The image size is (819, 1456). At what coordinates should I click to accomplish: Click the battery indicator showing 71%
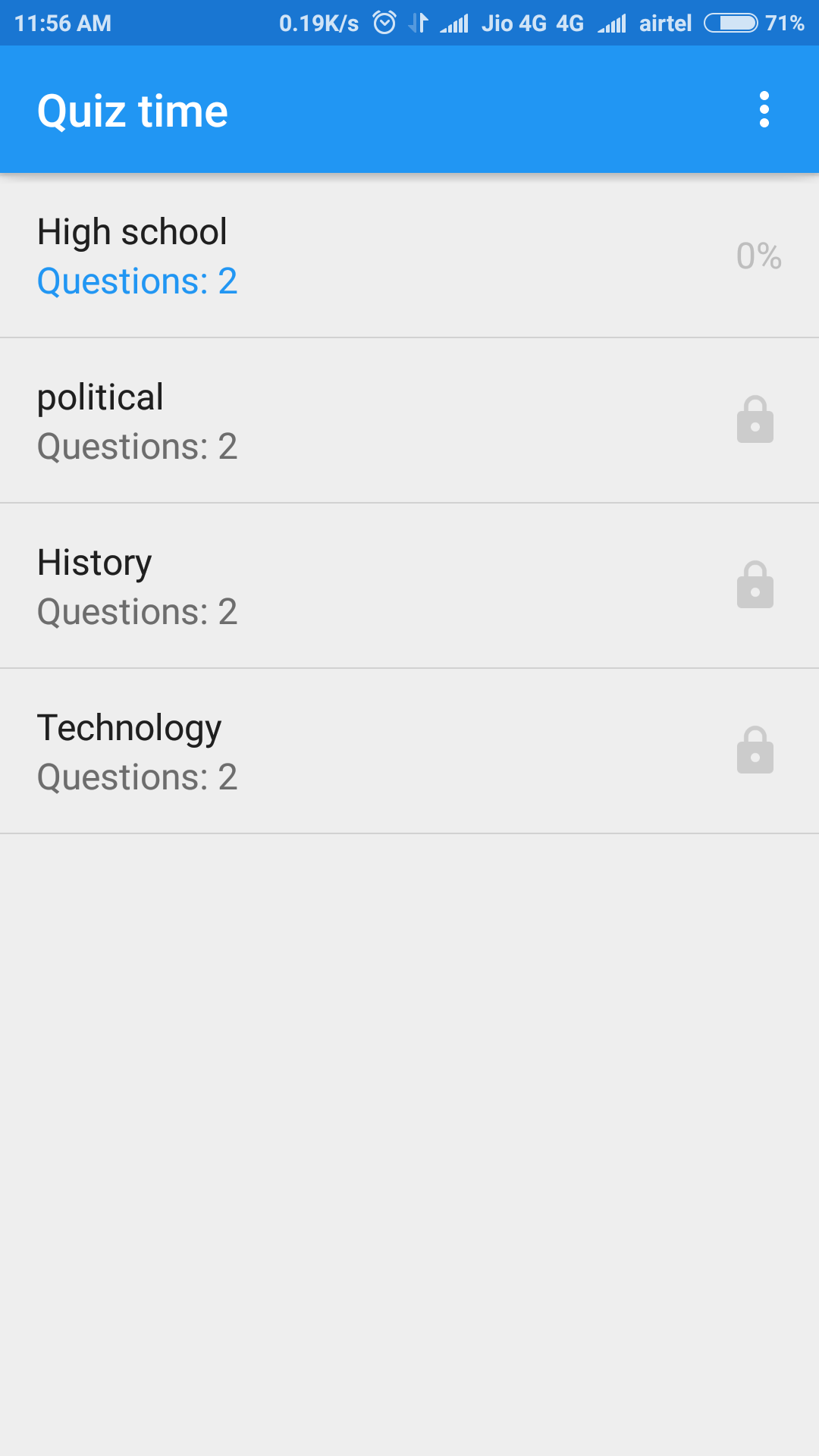point(730,23)
